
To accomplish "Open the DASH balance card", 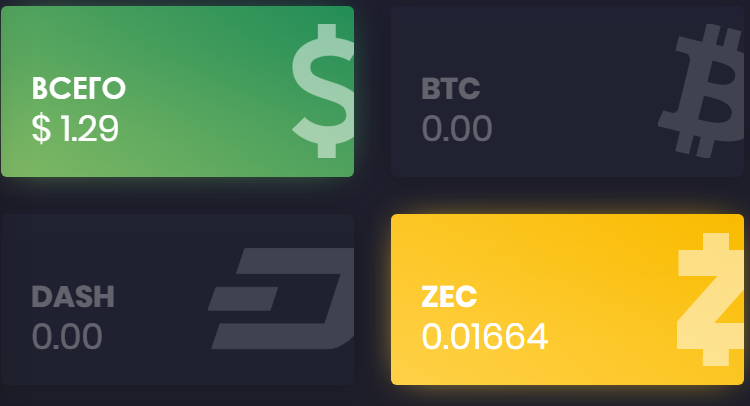I will tap(177, 299).
